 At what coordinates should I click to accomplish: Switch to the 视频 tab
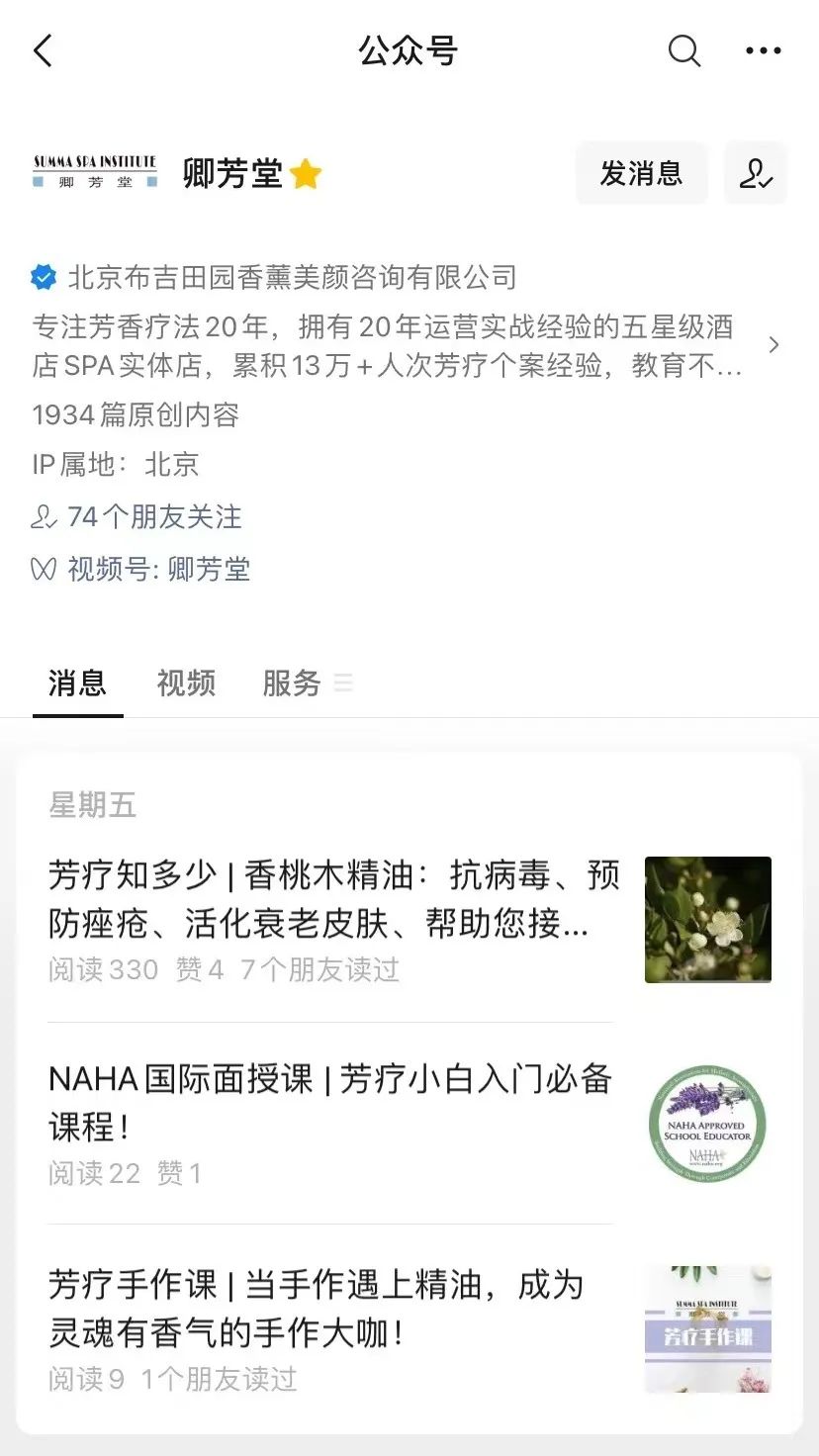(184, 682)
